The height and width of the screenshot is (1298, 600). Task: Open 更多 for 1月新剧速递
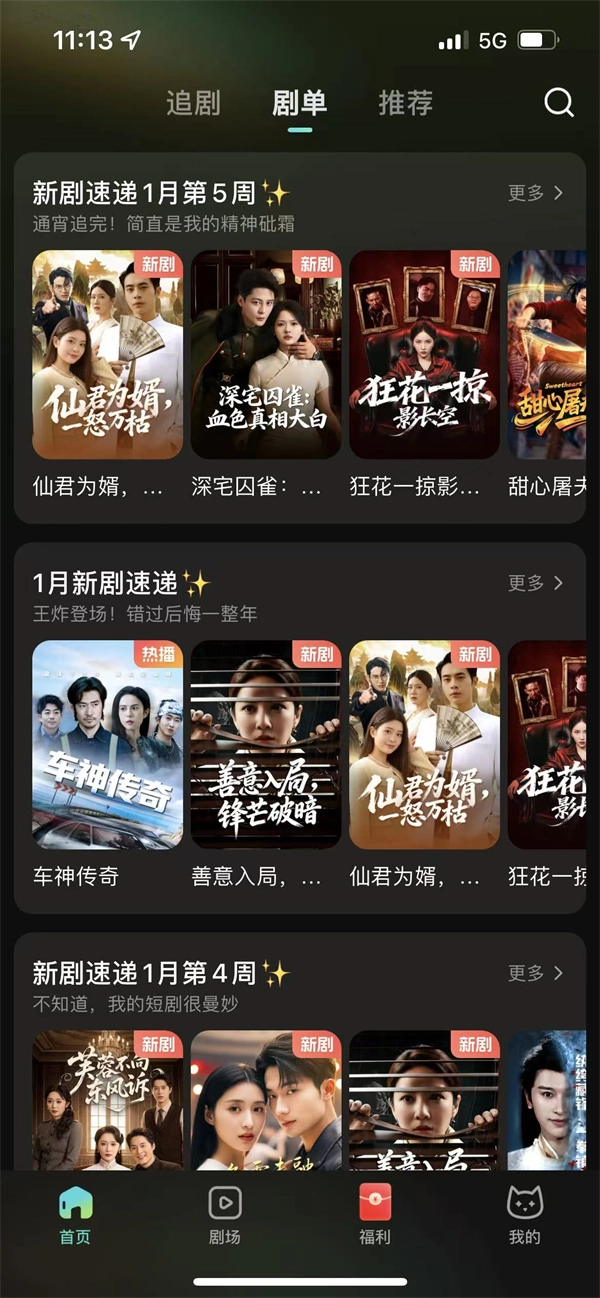[x=535, y=583]
